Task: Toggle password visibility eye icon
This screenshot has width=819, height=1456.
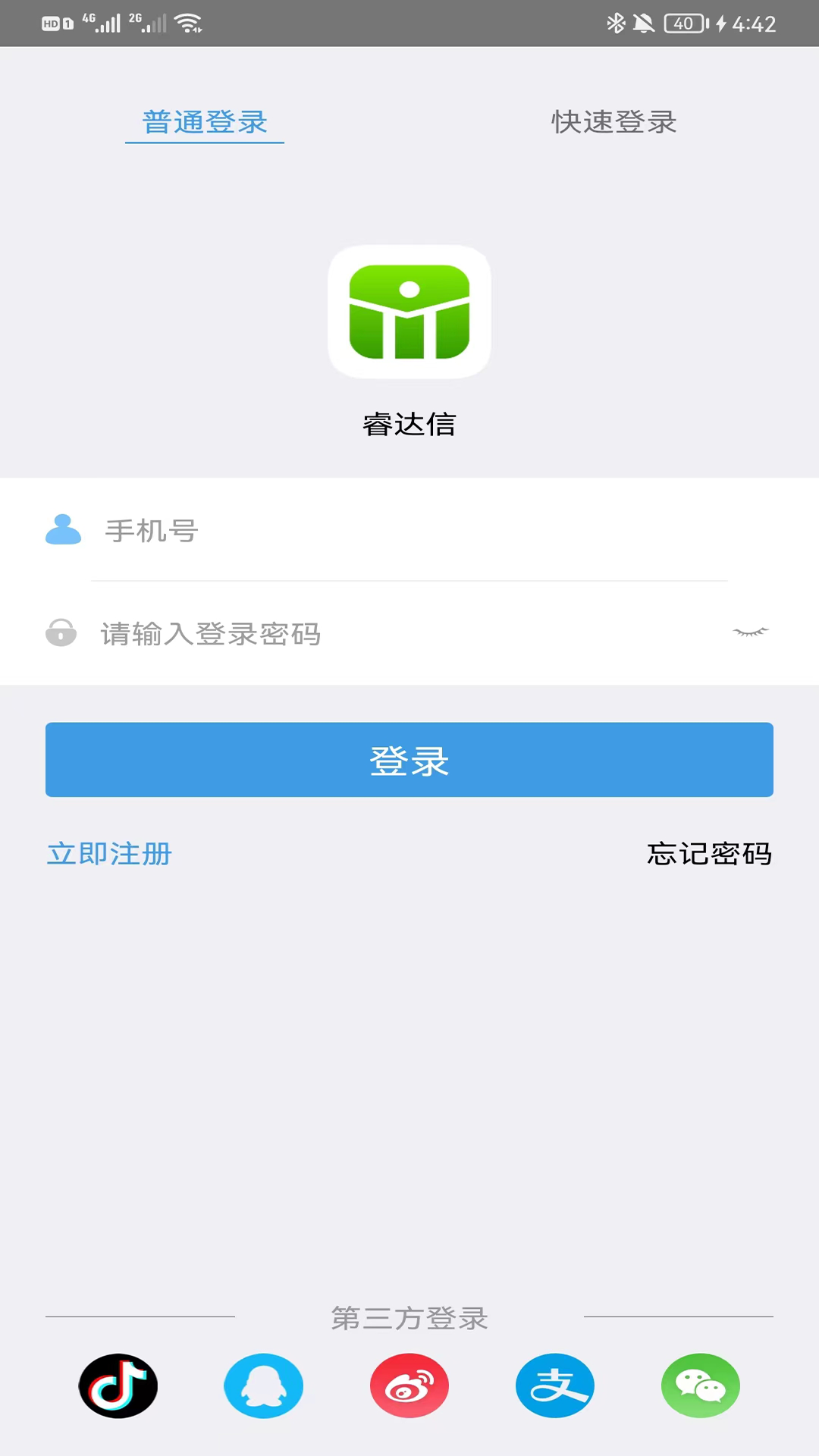Action: click(750, 632)
